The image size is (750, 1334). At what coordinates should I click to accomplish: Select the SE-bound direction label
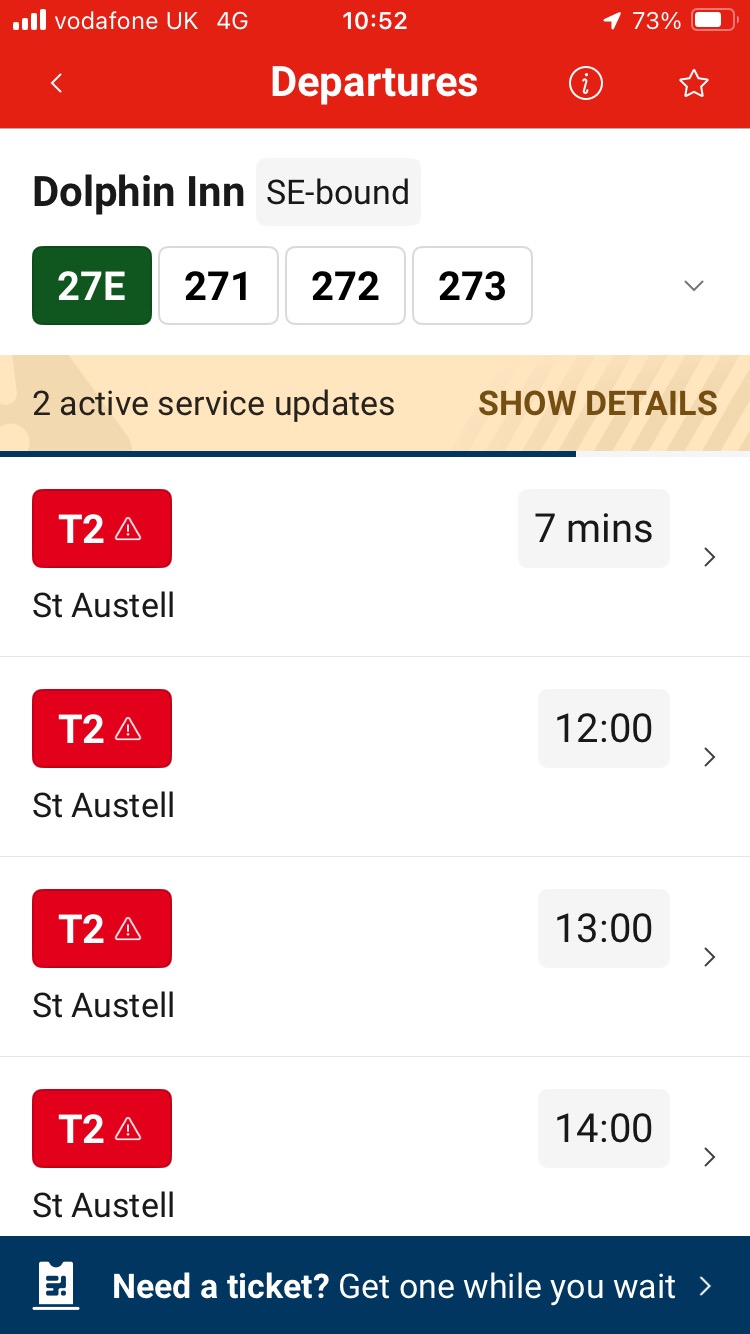pos(338,192)
